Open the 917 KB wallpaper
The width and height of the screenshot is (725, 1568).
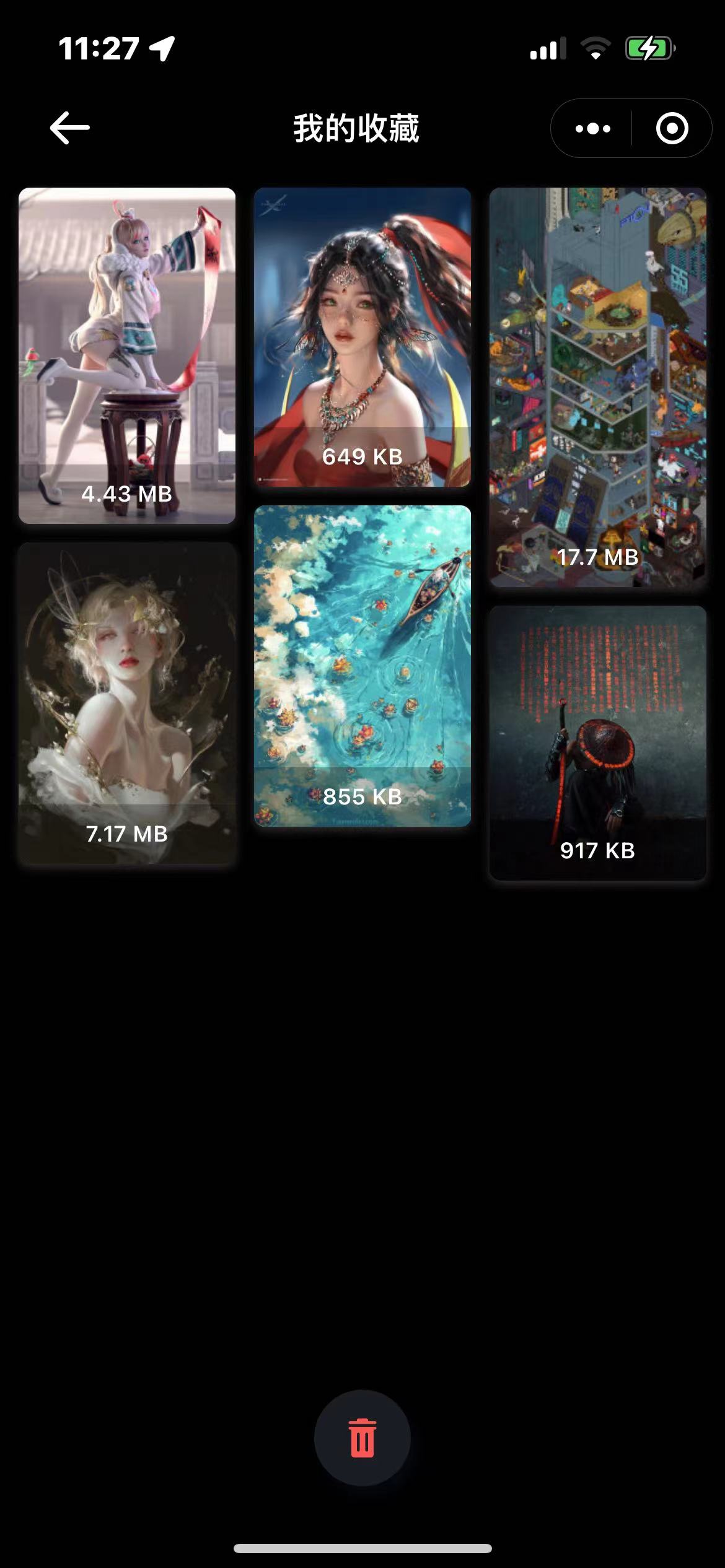click(598, 743)
